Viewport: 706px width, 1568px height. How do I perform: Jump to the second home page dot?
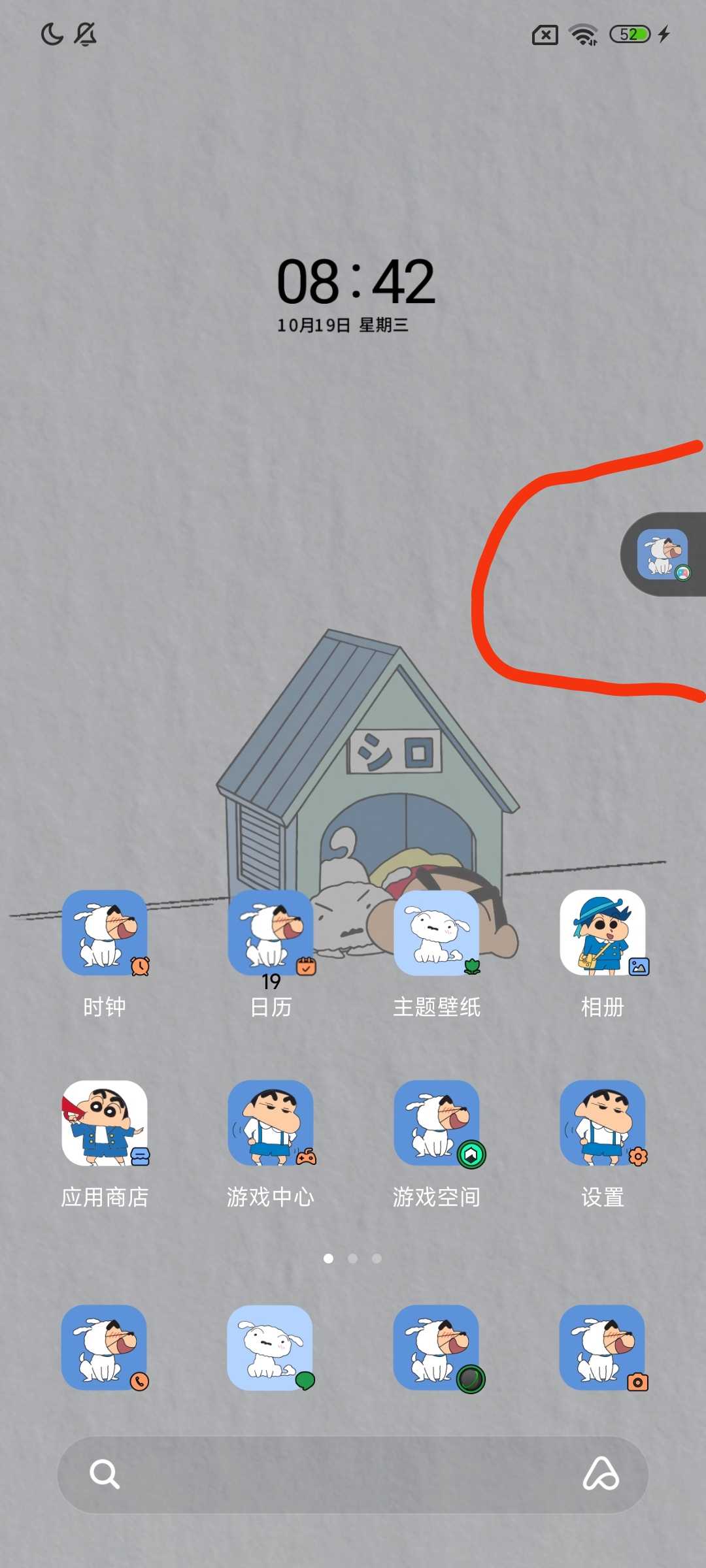[353, 1258]
